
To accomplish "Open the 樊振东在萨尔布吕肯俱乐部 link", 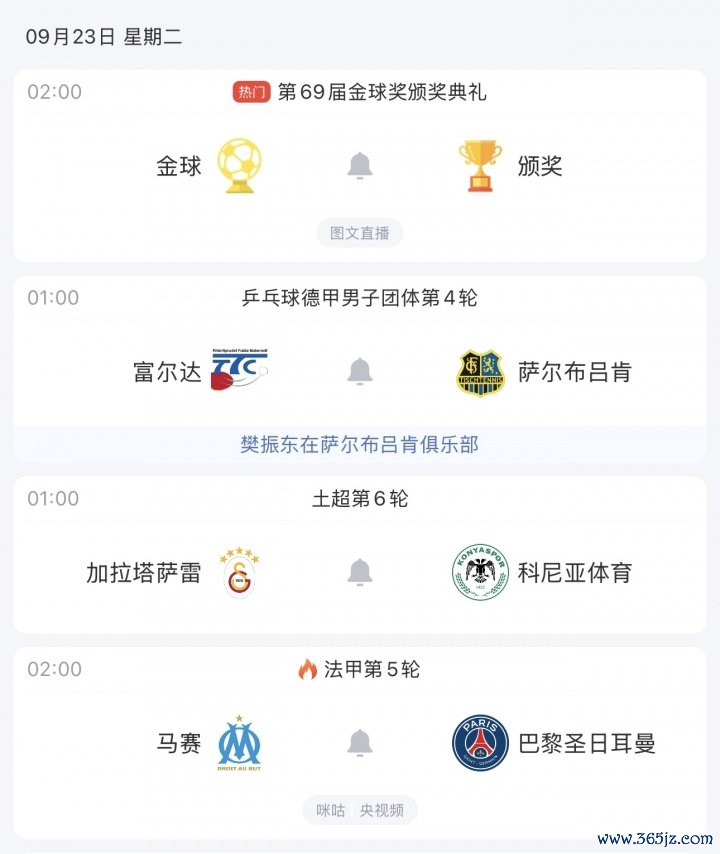I will coord(360,444).
